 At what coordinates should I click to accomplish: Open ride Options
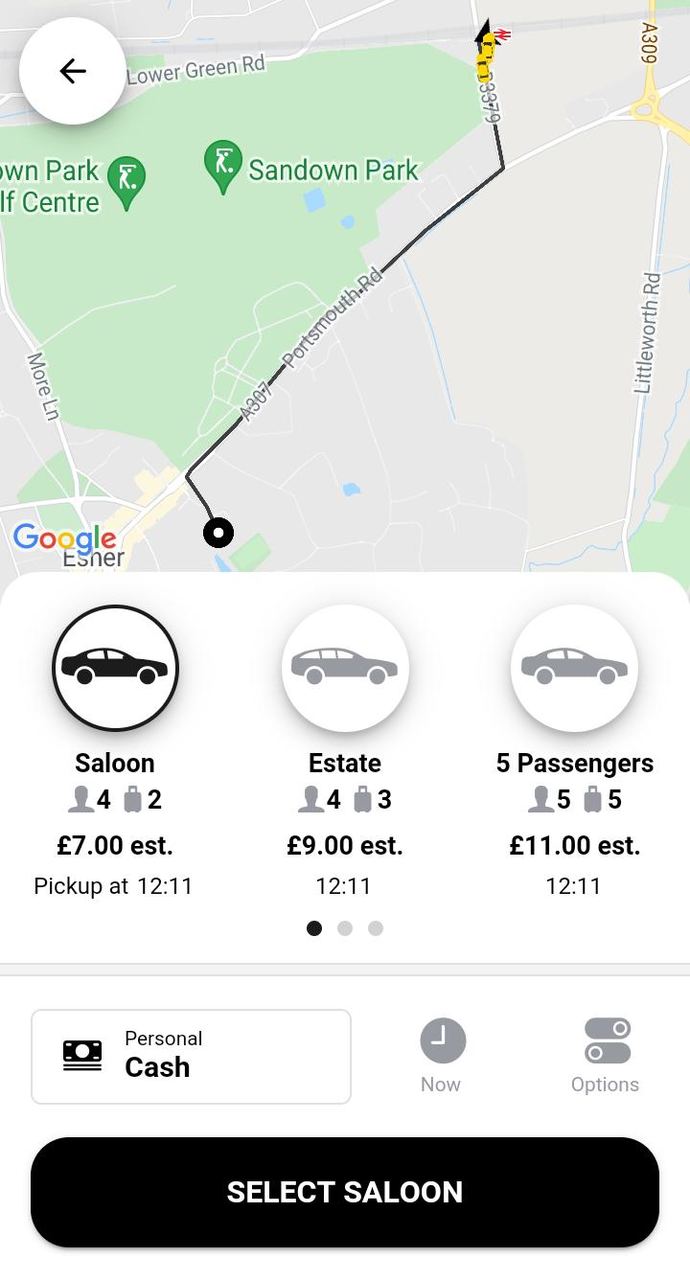[x=606, y=1056]
